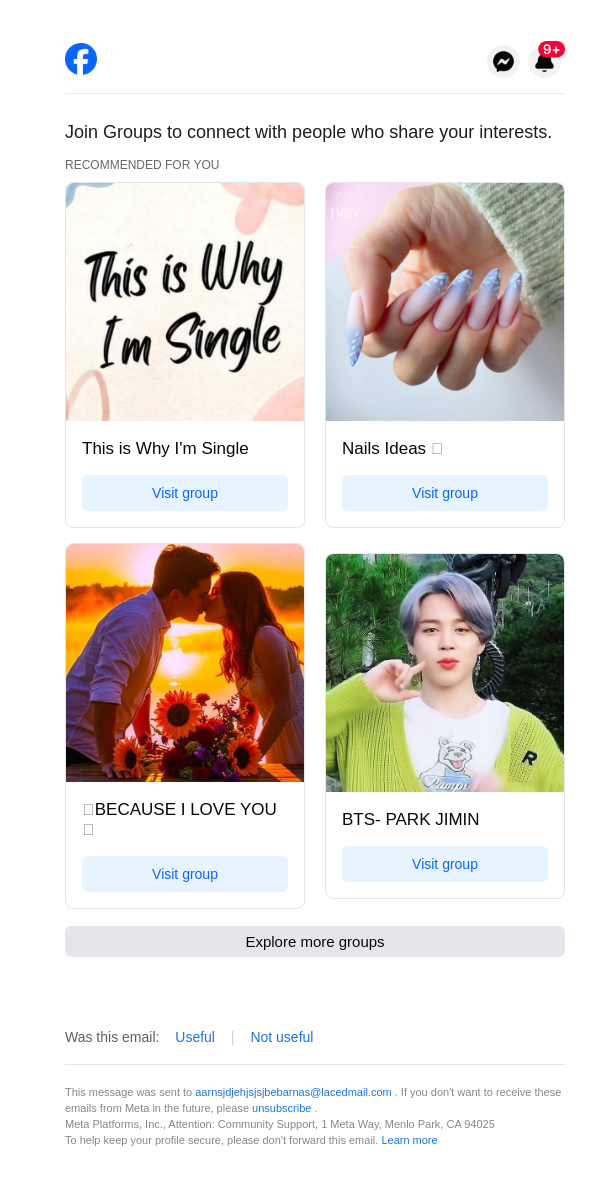Visit the BTS- PARK JIMIN group
This screenshot has width=600, height=1186.
coord(445,864)
